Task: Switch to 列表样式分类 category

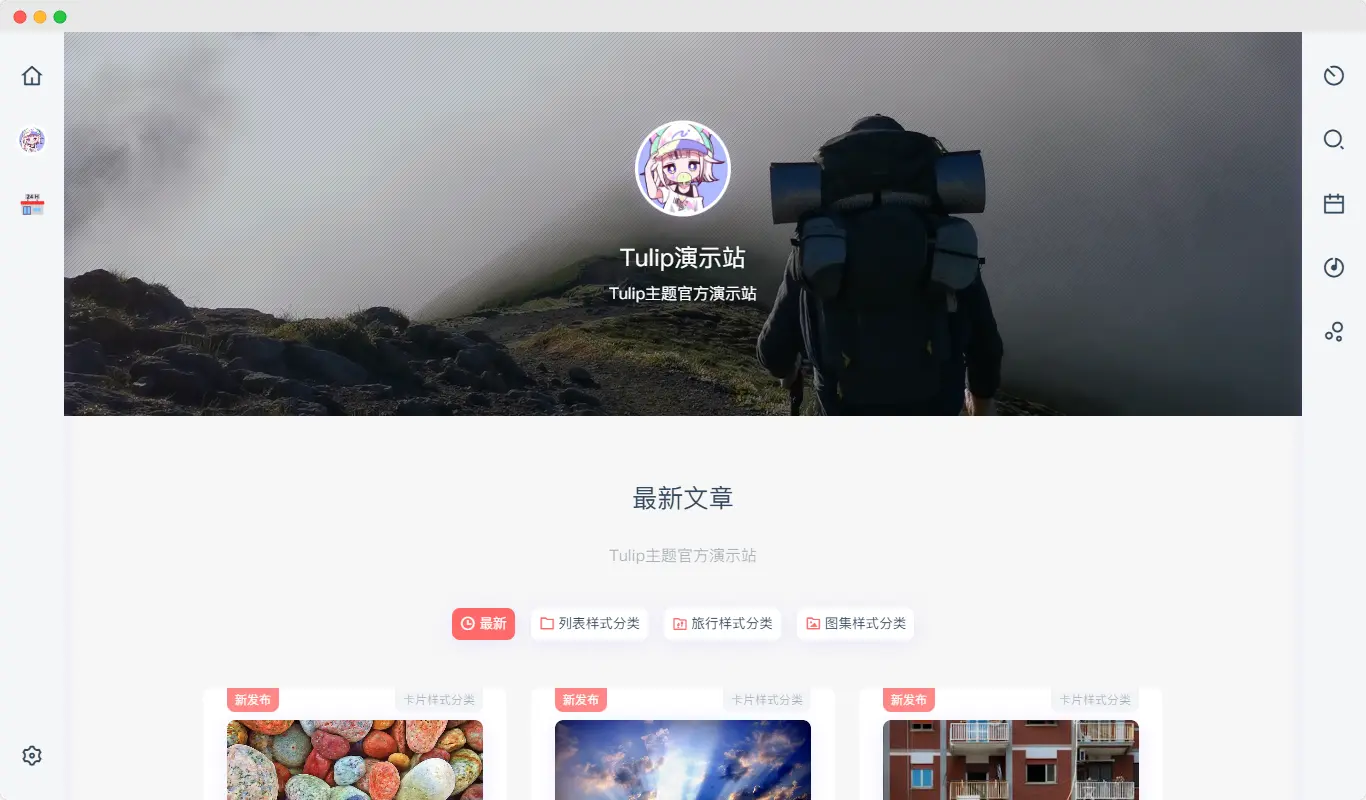Action: [589, 624]
